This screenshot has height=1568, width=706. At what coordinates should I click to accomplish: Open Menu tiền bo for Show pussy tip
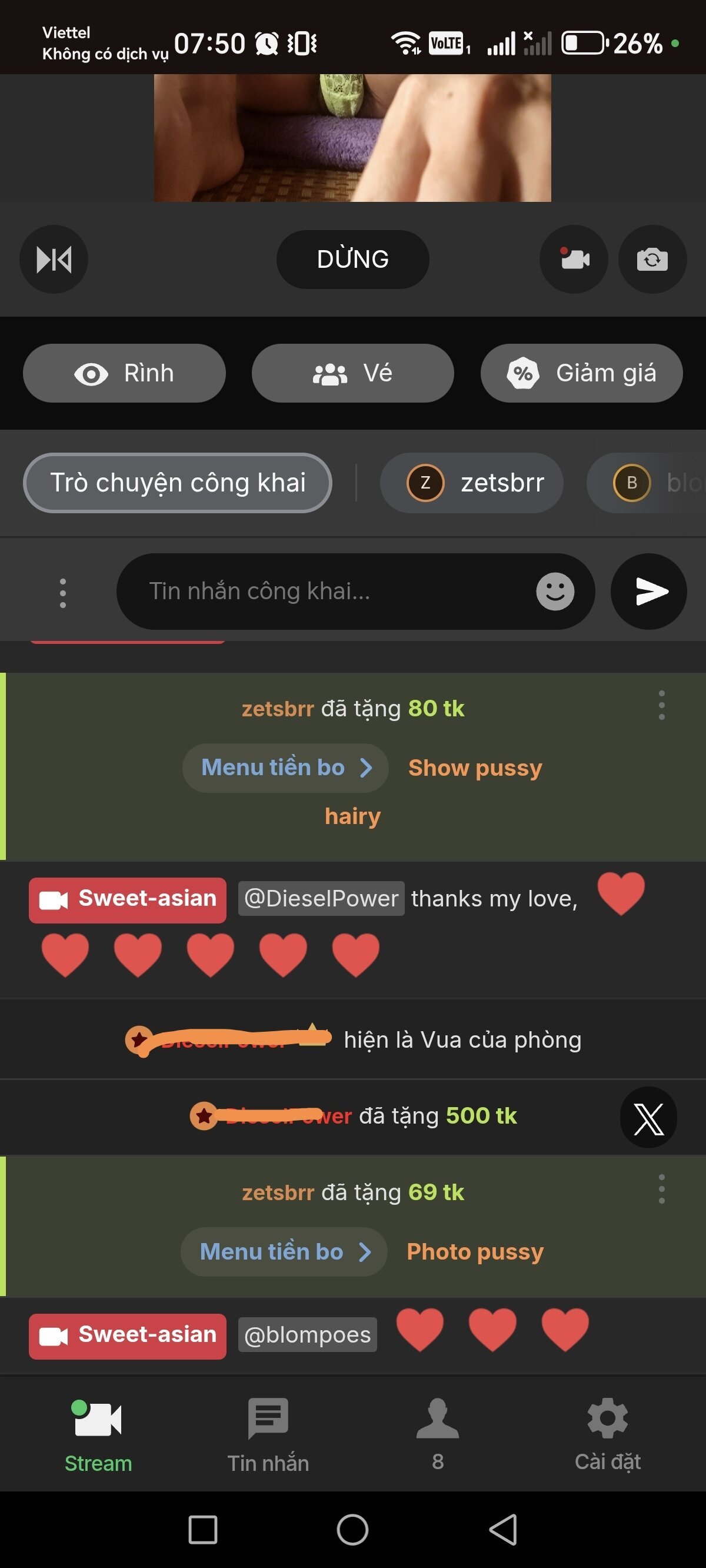(285, 768)
